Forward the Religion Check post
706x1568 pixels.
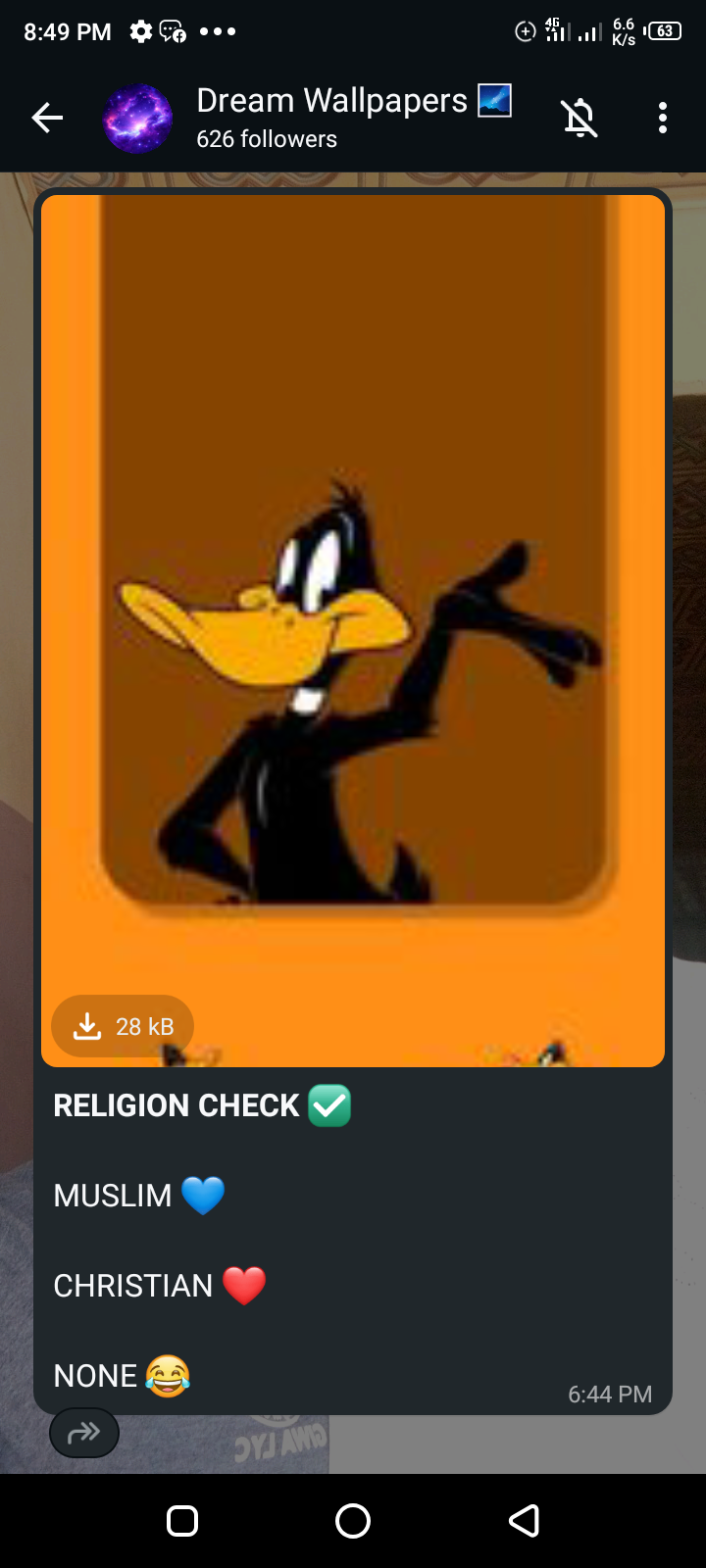point(84,1433)
